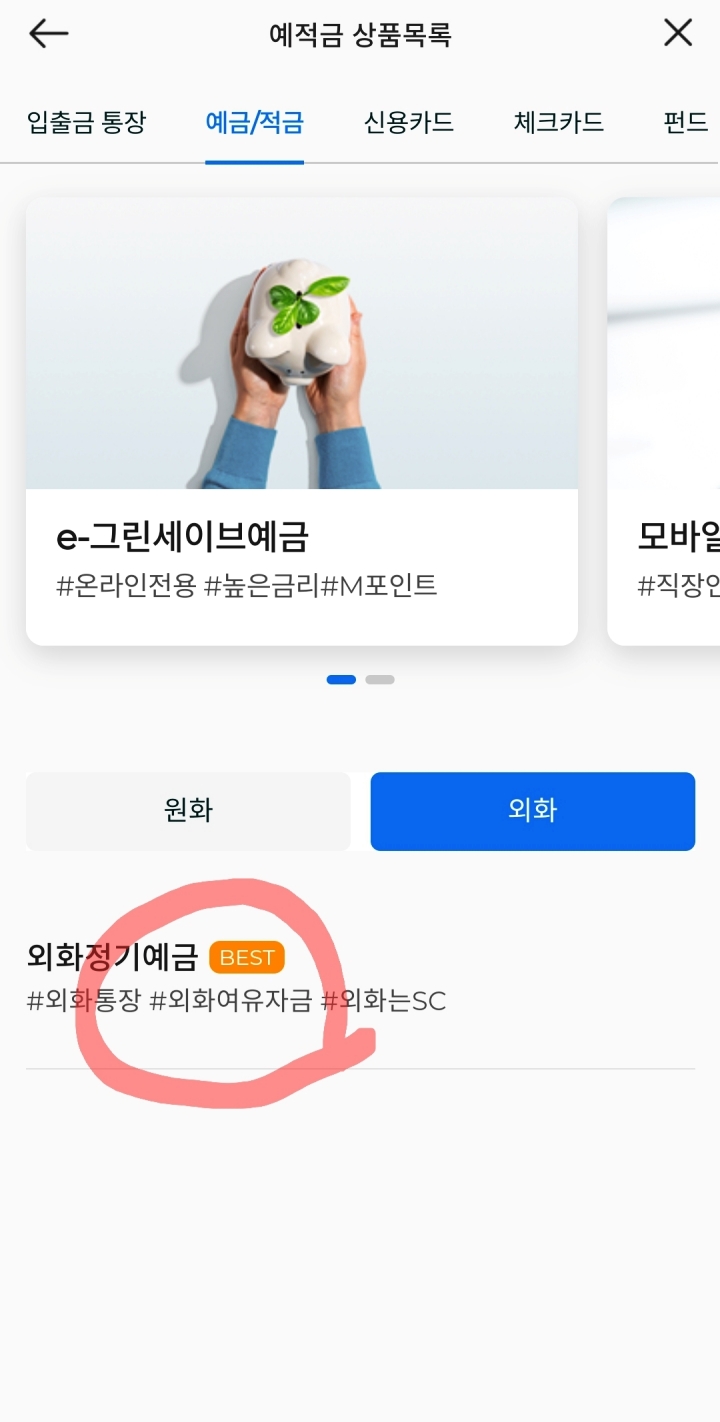Select the 원화 currency filter
The height and width of the screenshot is (1422, 720).
188,811
